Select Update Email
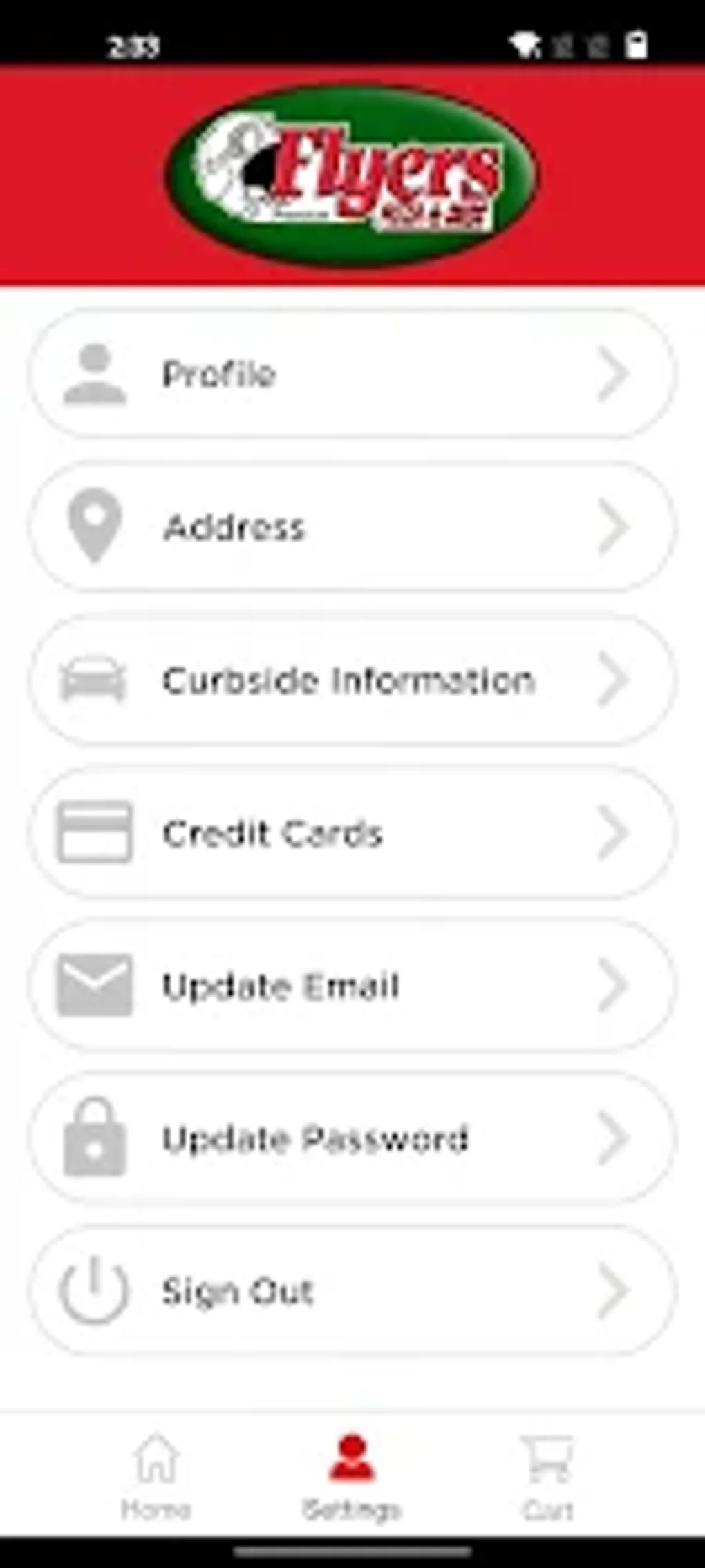Screen dimensions: 705x1568 [352, 986]
